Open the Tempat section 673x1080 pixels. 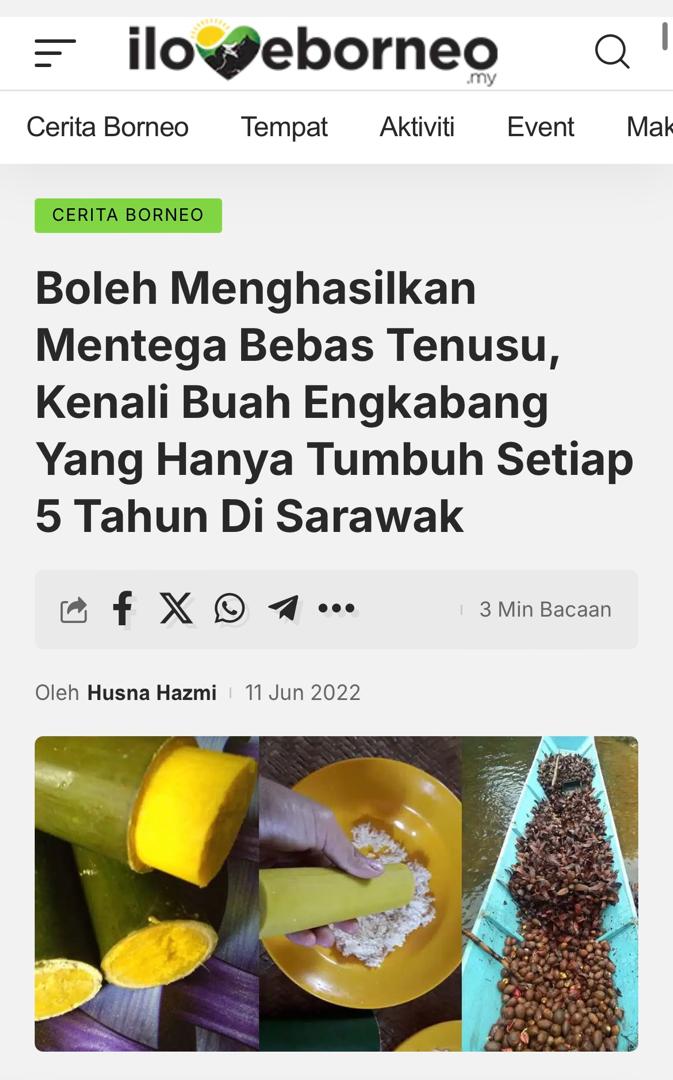[x=284, y=127]
